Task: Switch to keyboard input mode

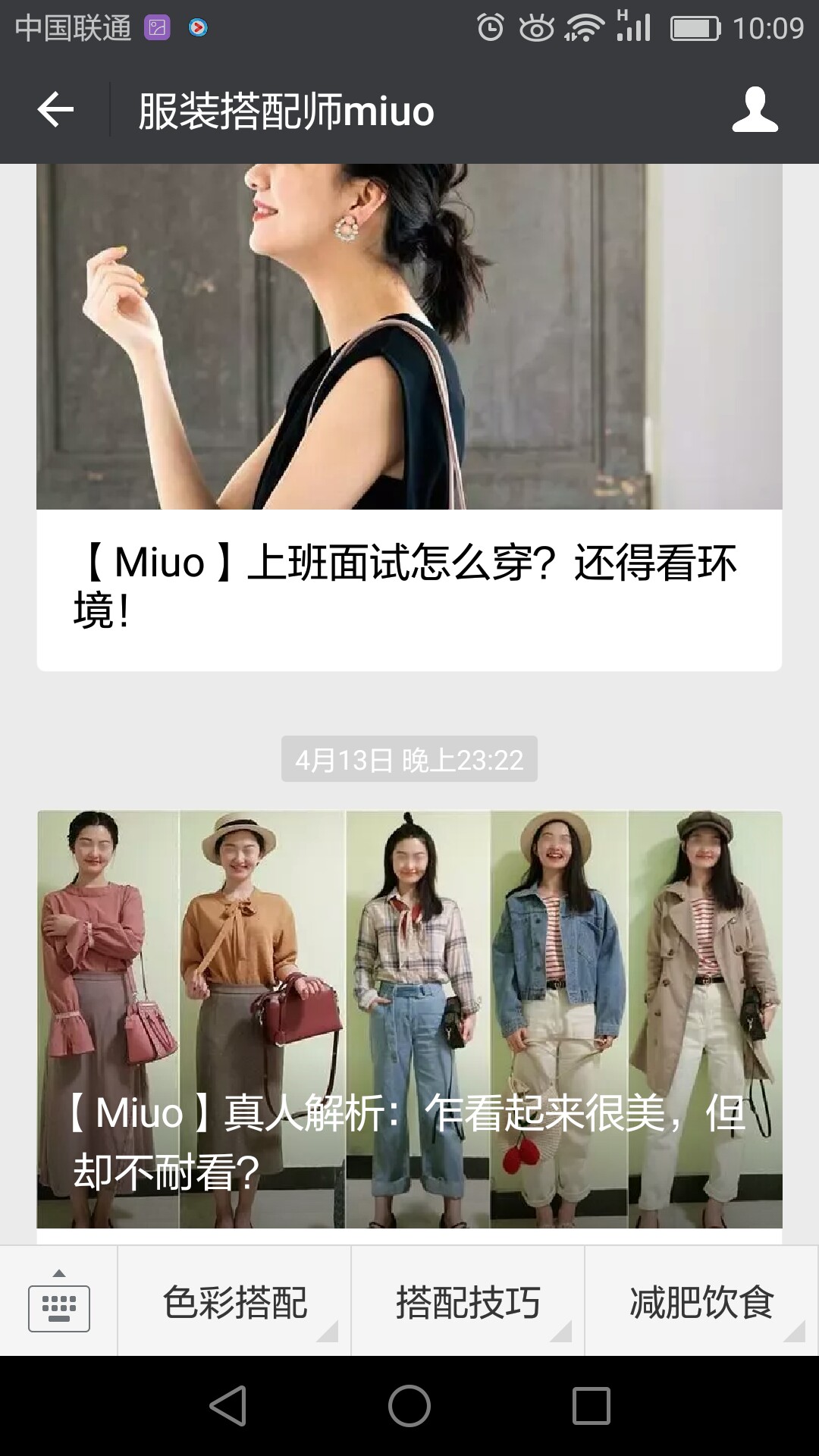Action: pos(59,1301)
